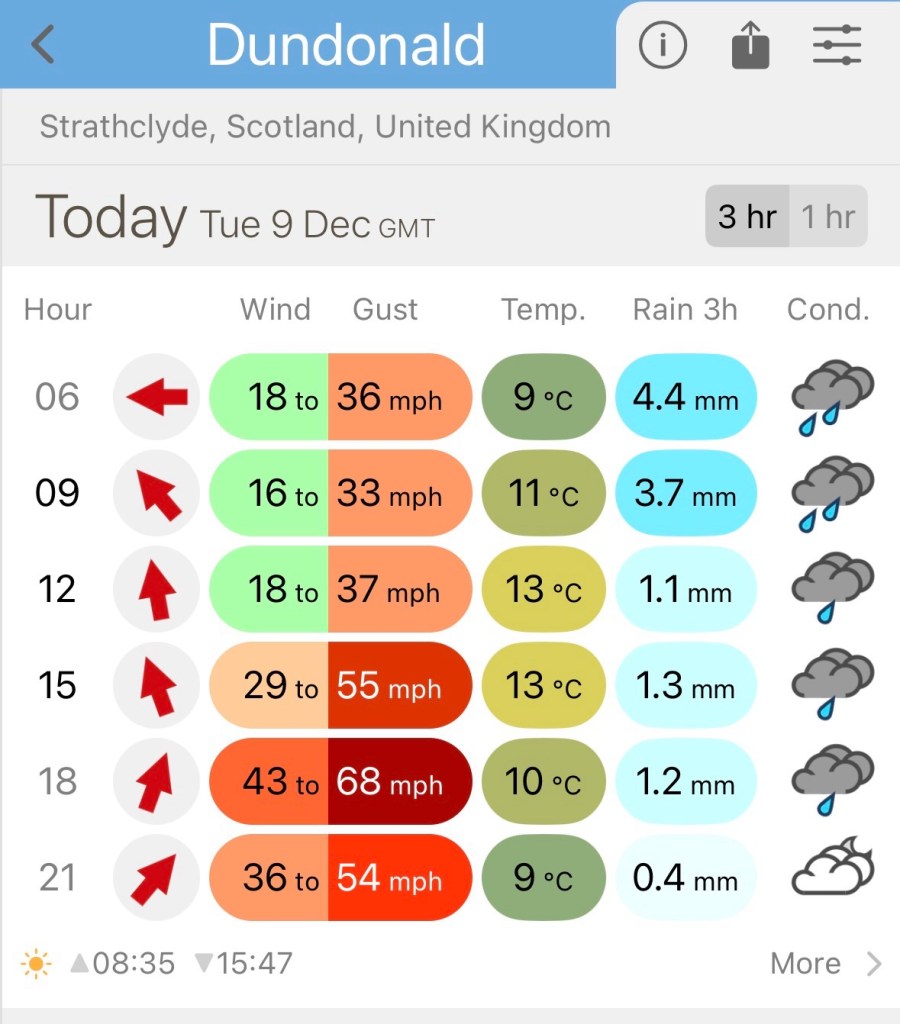
Task: Go back from the Dundonald forecast
Action: pyautogui.click(x=43, y=45)
